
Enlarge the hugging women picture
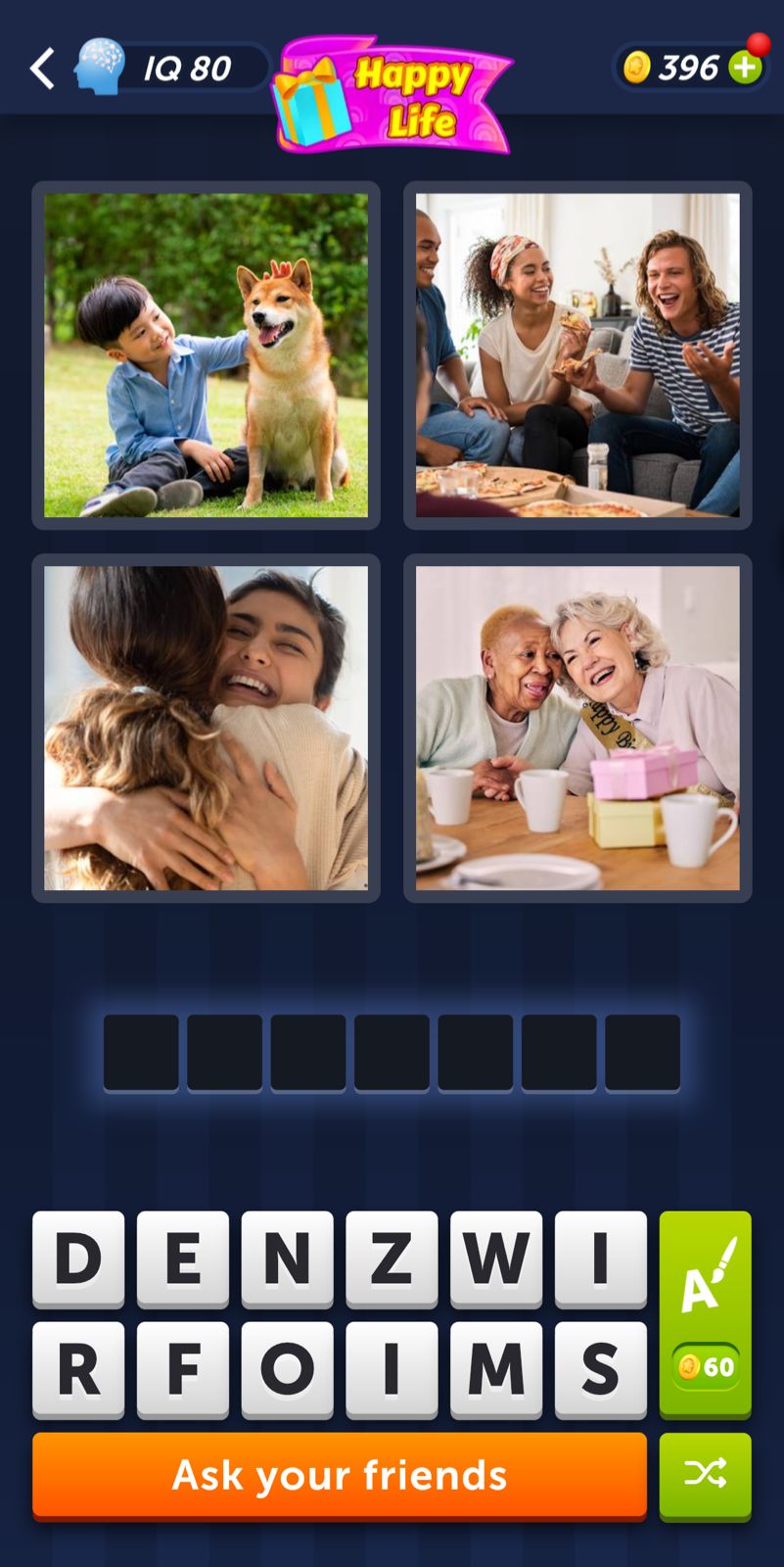click(206, 728)
